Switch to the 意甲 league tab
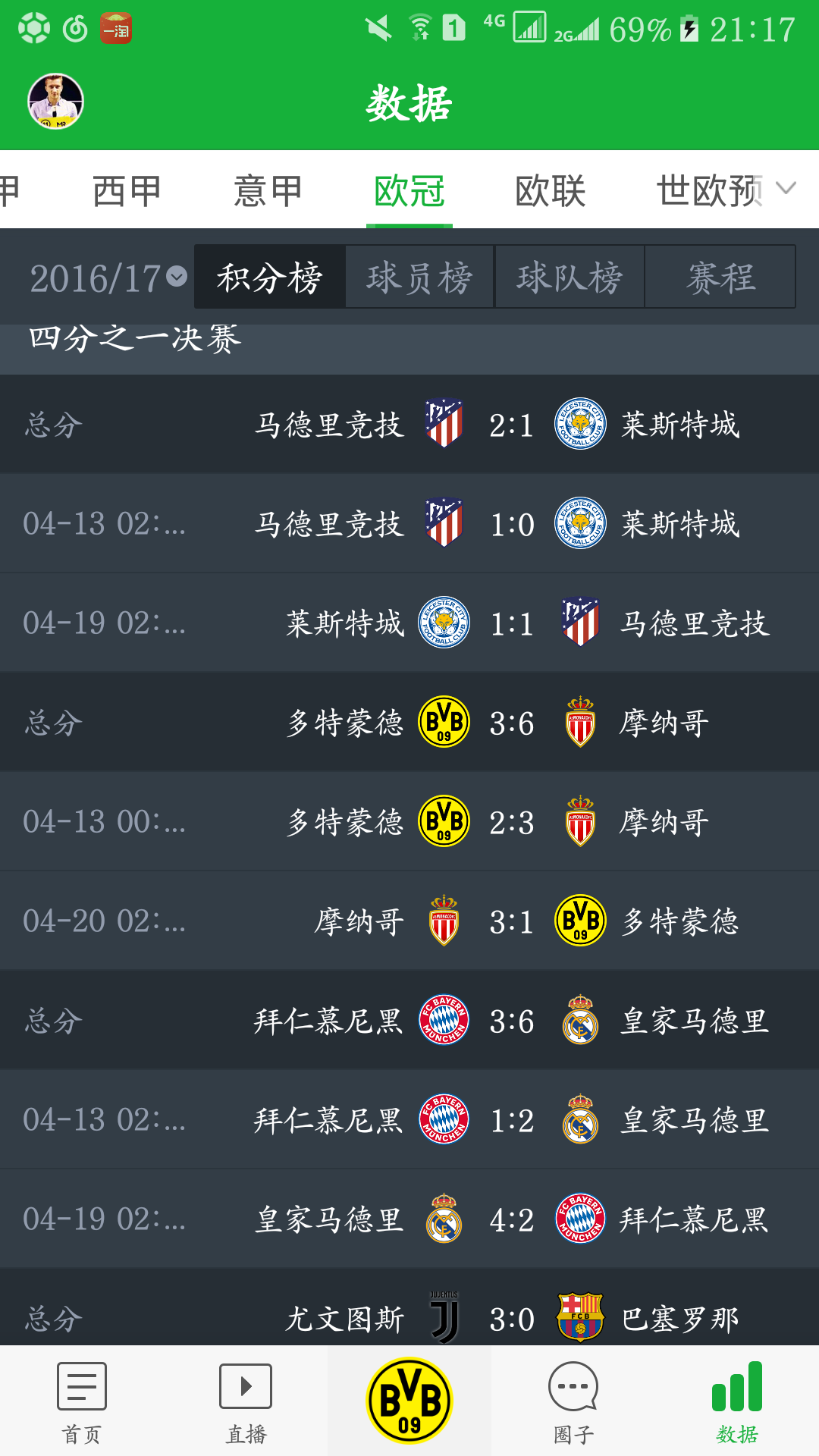This screenshot has height=1456, width=819. (x=268, y=190)
